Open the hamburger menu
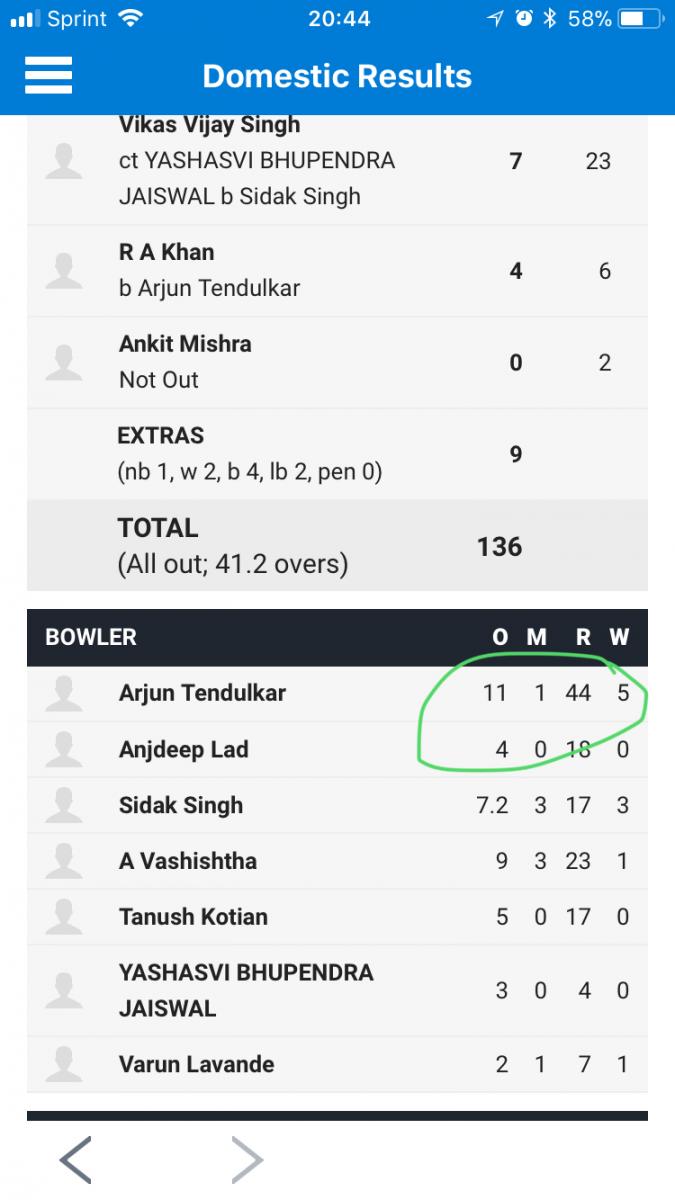This screenshot has width=675, height=1200. coord(46,75)
